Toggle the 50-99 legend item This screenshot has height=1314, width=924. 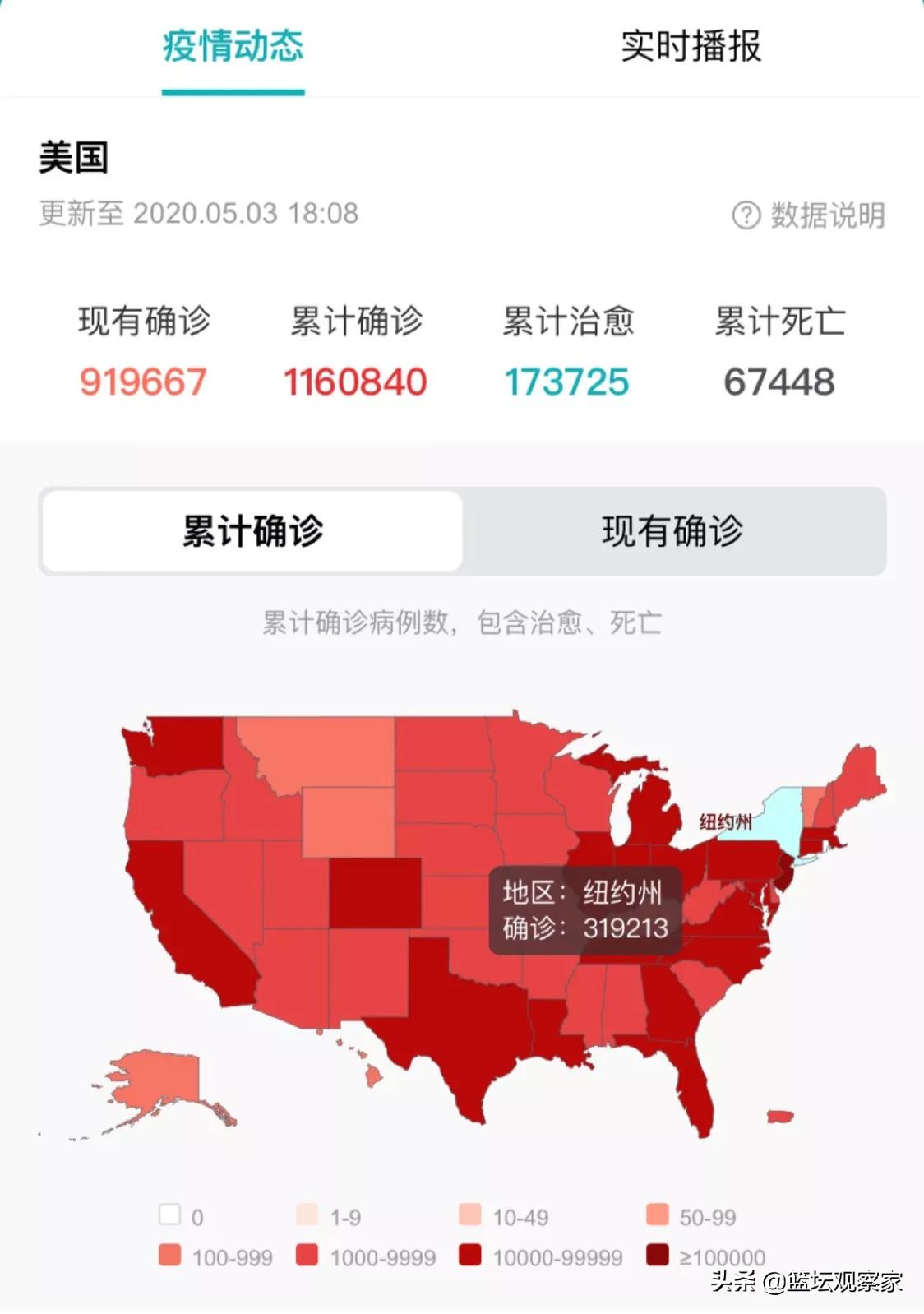pyautogui.click(x=691, y=1216)
